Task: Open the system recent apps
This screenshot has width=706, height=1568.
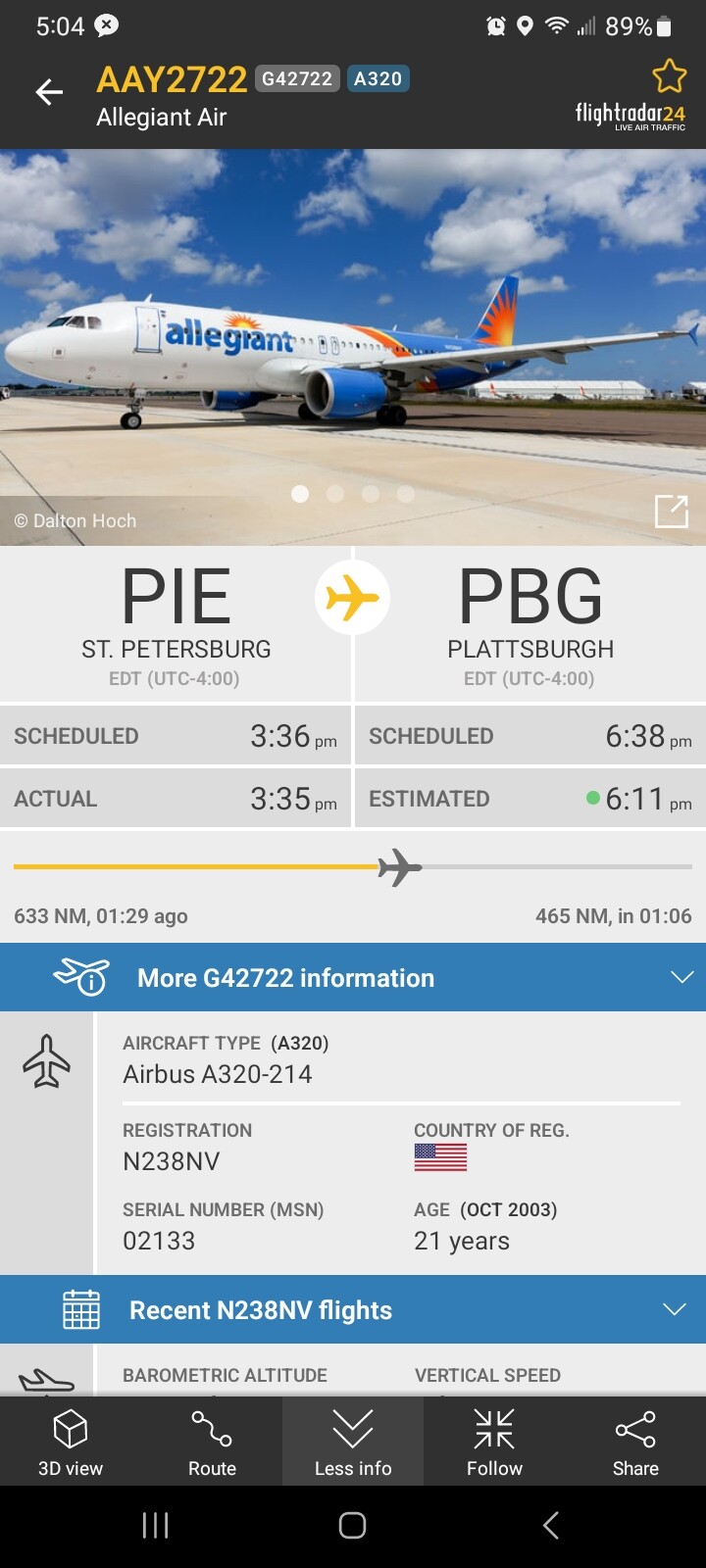Action: [x=155, y=1525]
